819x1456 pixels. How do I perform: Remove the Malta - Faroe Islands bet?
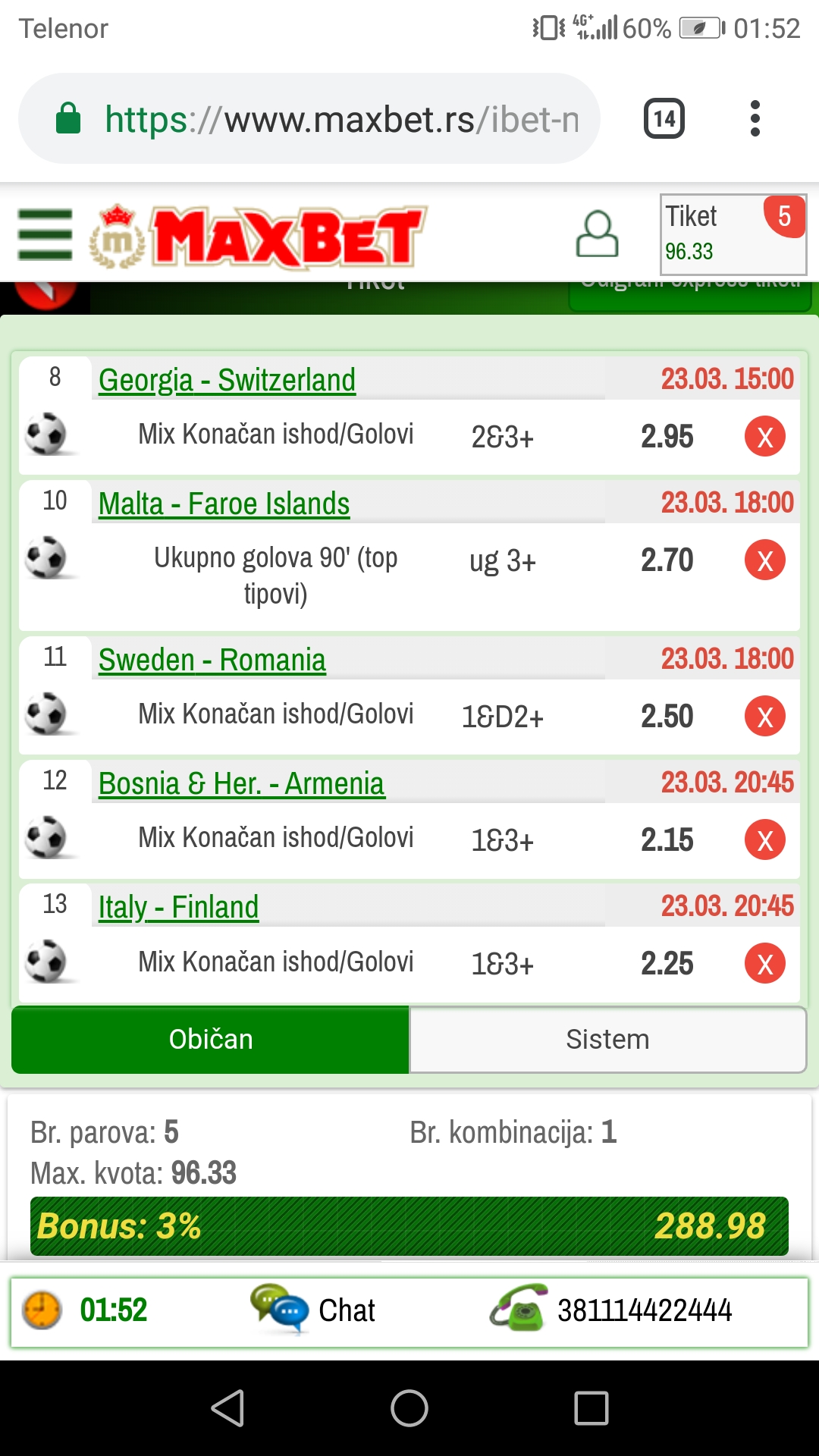tap(764, 560)
